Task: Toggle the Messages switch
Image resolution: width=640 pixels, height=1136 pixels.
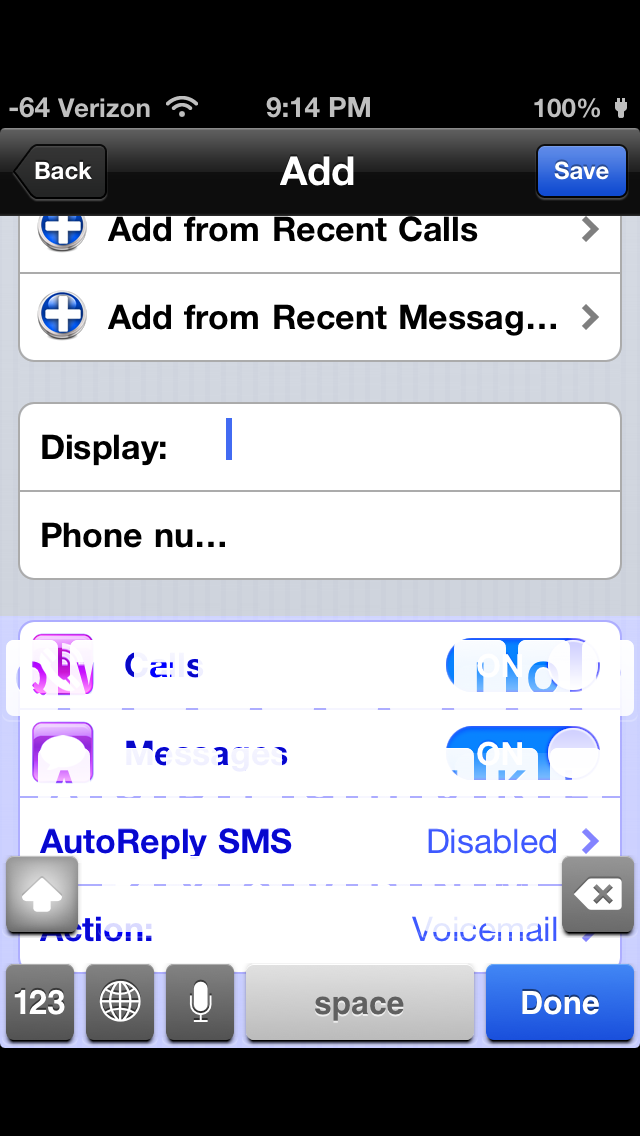Action: [522, 753]
